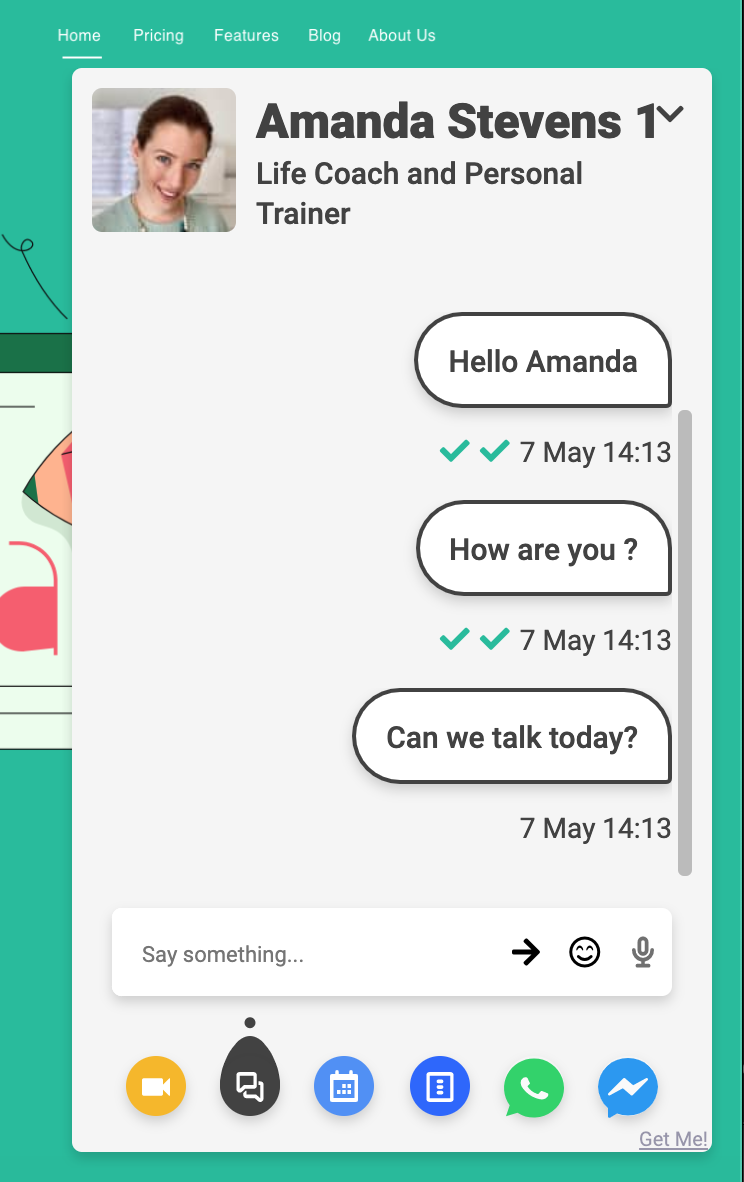Send the message with arrow icon
Viewport: 744px width, 1182px height.
click(525, 953)
